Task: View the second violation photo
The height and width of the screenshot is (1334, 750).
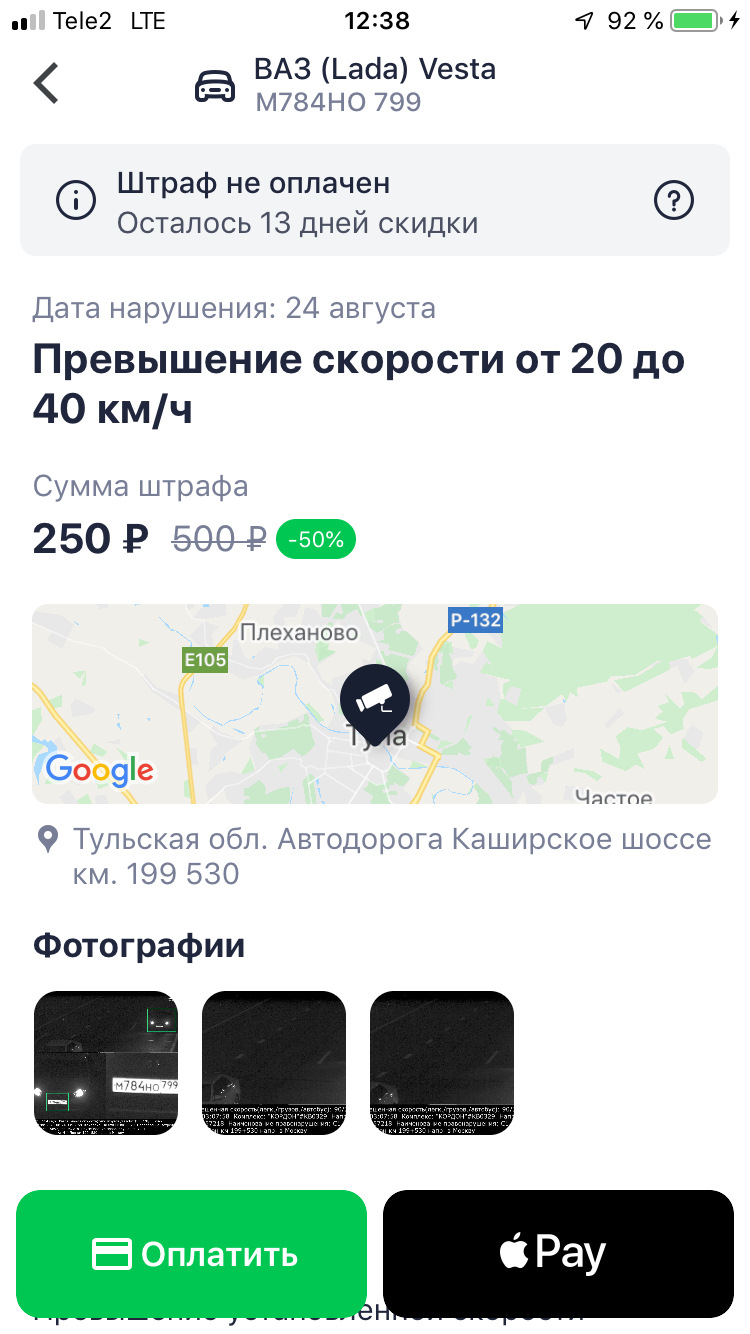Action: 274,1062
